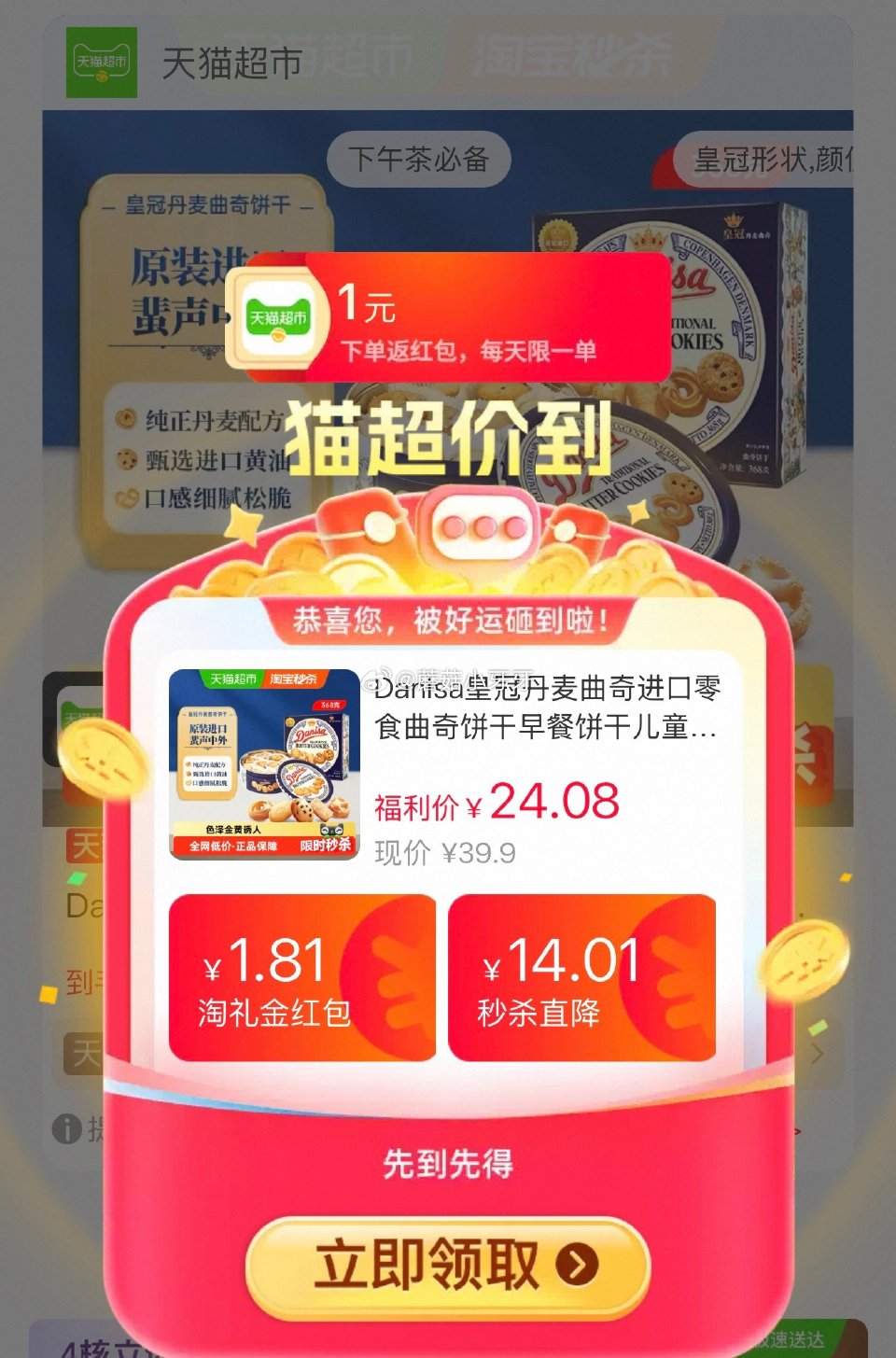Expand the right-edge chevron arrow

819,1052
